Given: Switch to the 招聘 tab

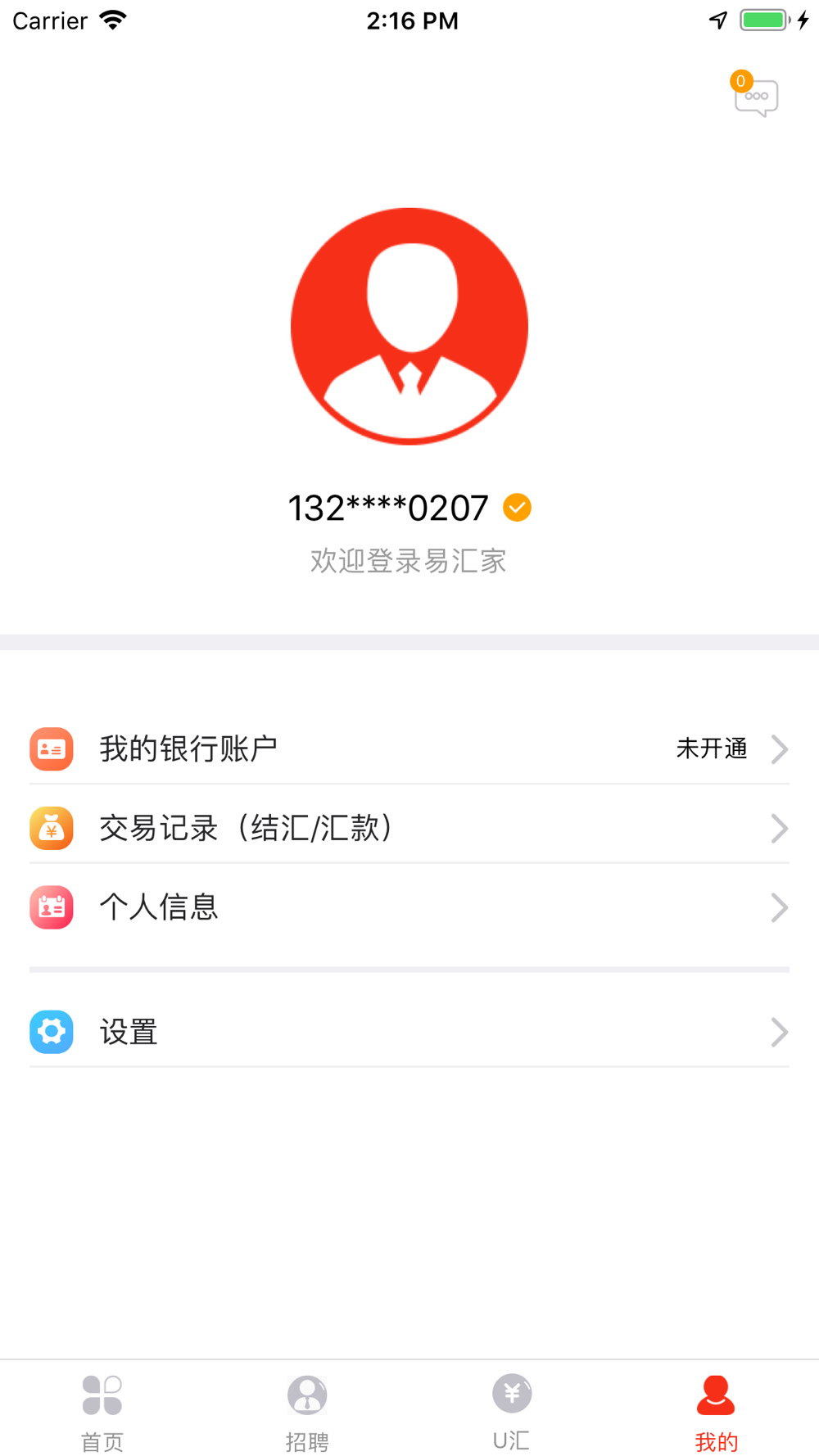Looking at the screenshot, I should 307,1411.
